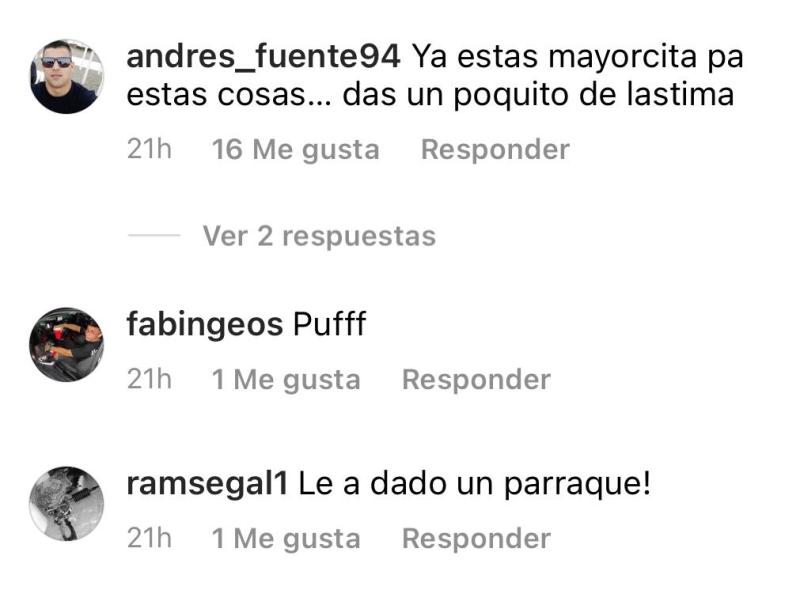Screen dimensions: 800x590
Task: Expand Ver 2 respuestas
Action: (x=318, y=236)
